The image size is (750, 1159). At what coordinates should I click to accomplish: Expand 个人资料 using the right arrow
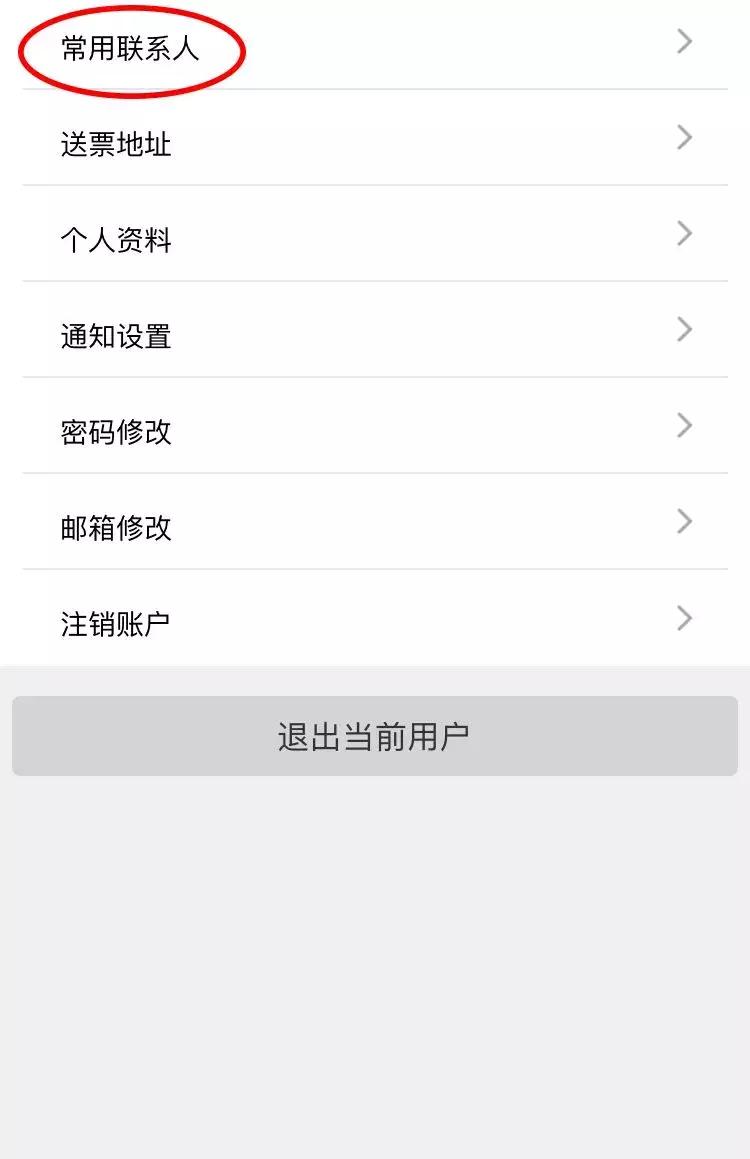684,233
